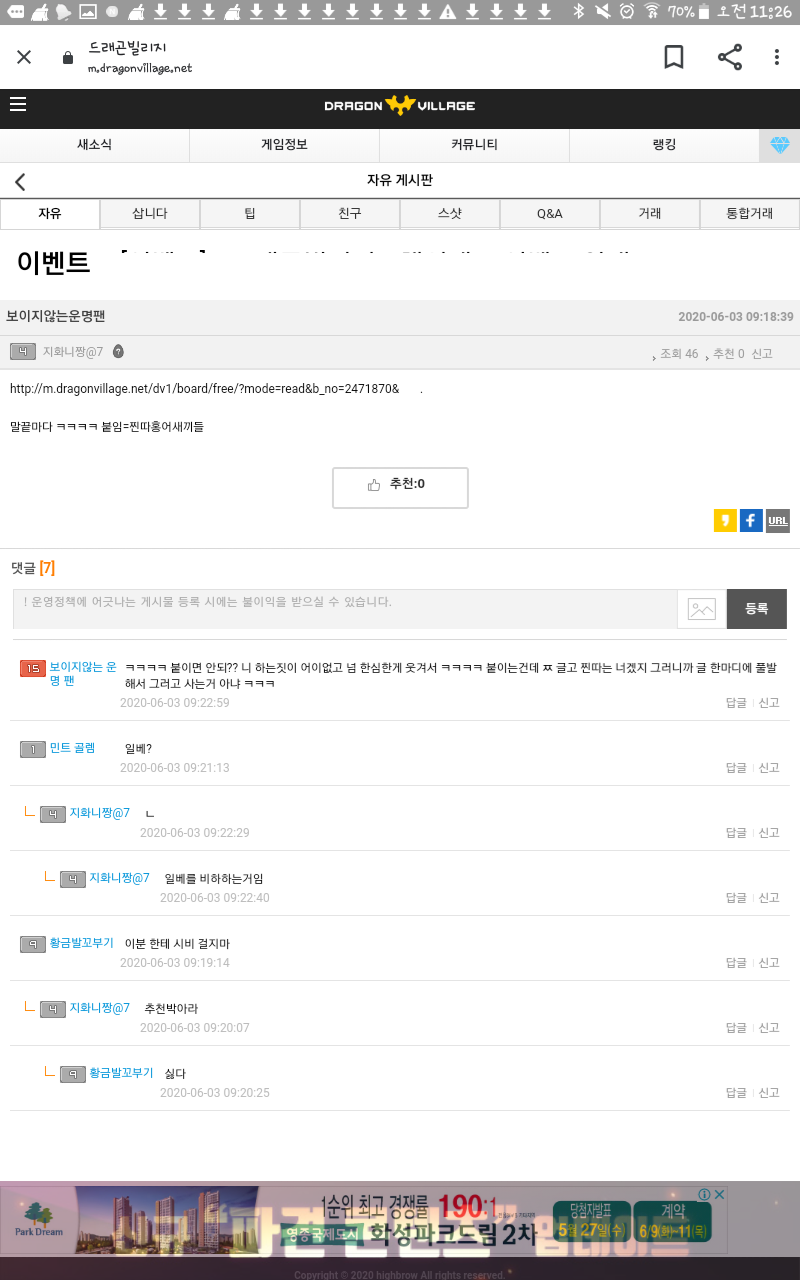The height and width of the screenshot is (1280, 800).
Task: Open the hamburger drawer menu
Action: (x=18, y=104)
